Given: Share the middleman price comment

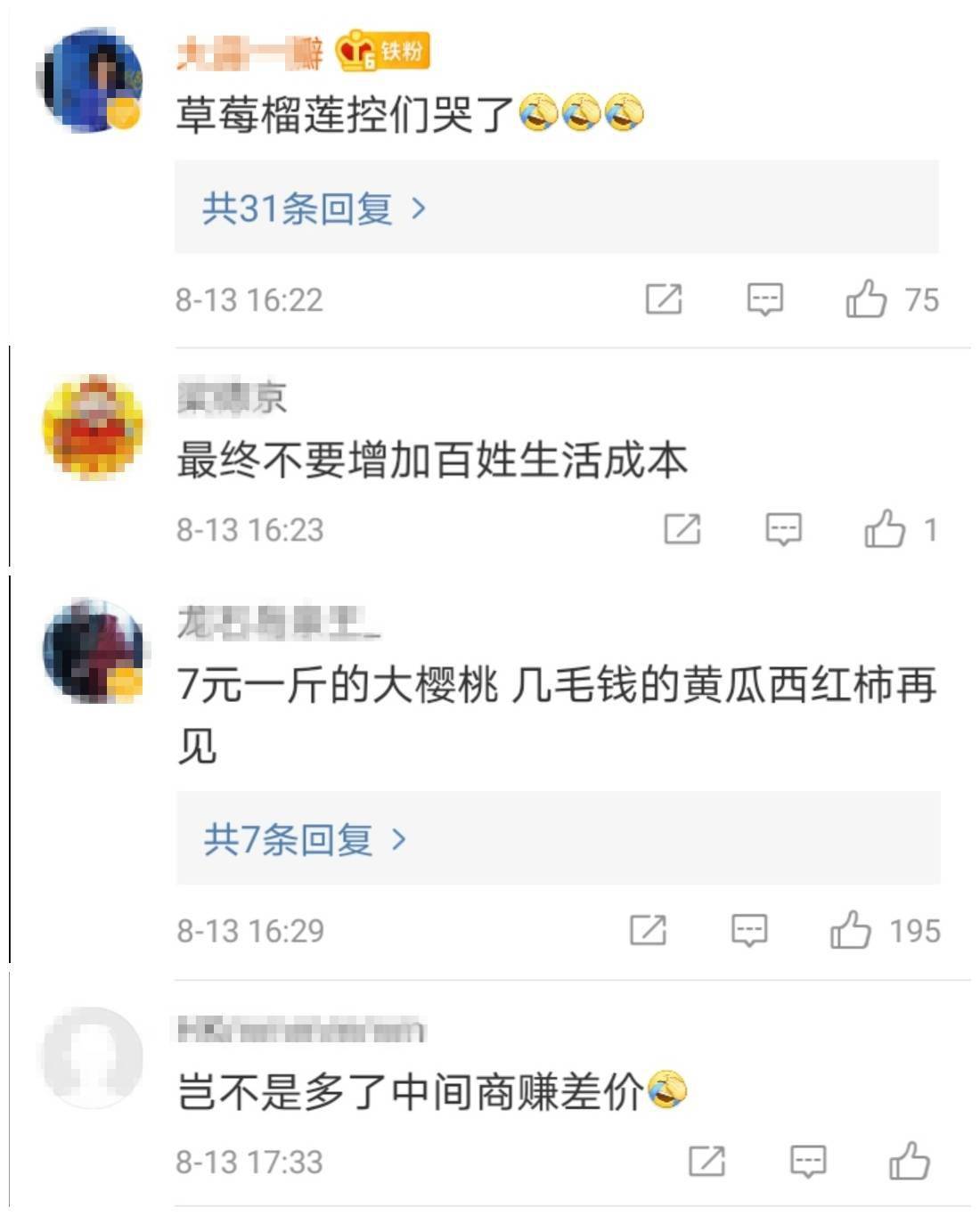Looking at the screenshot, I should tap(707, 1160).
